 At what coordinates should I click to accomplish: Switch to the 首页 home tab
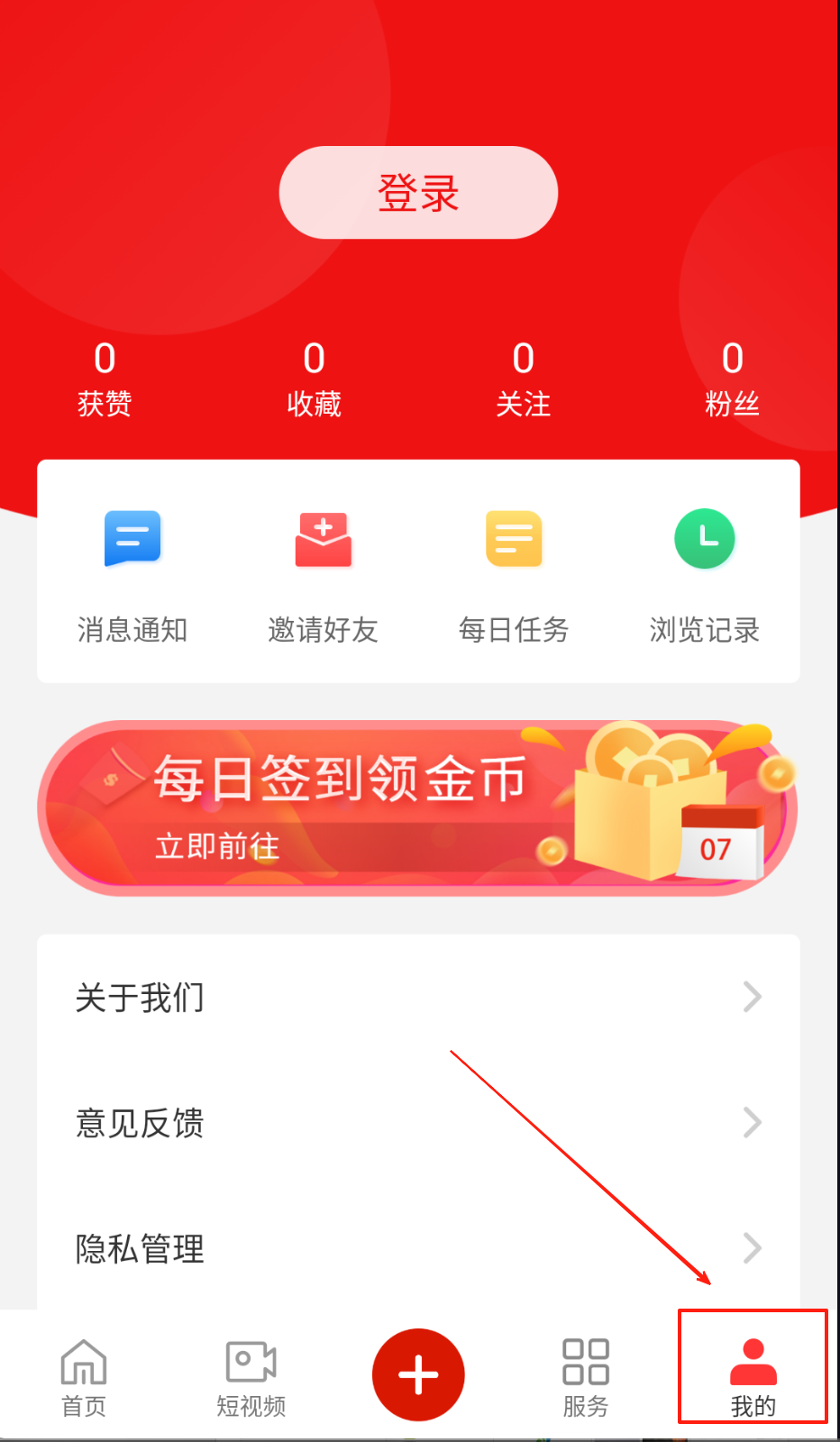(84, 1376)
